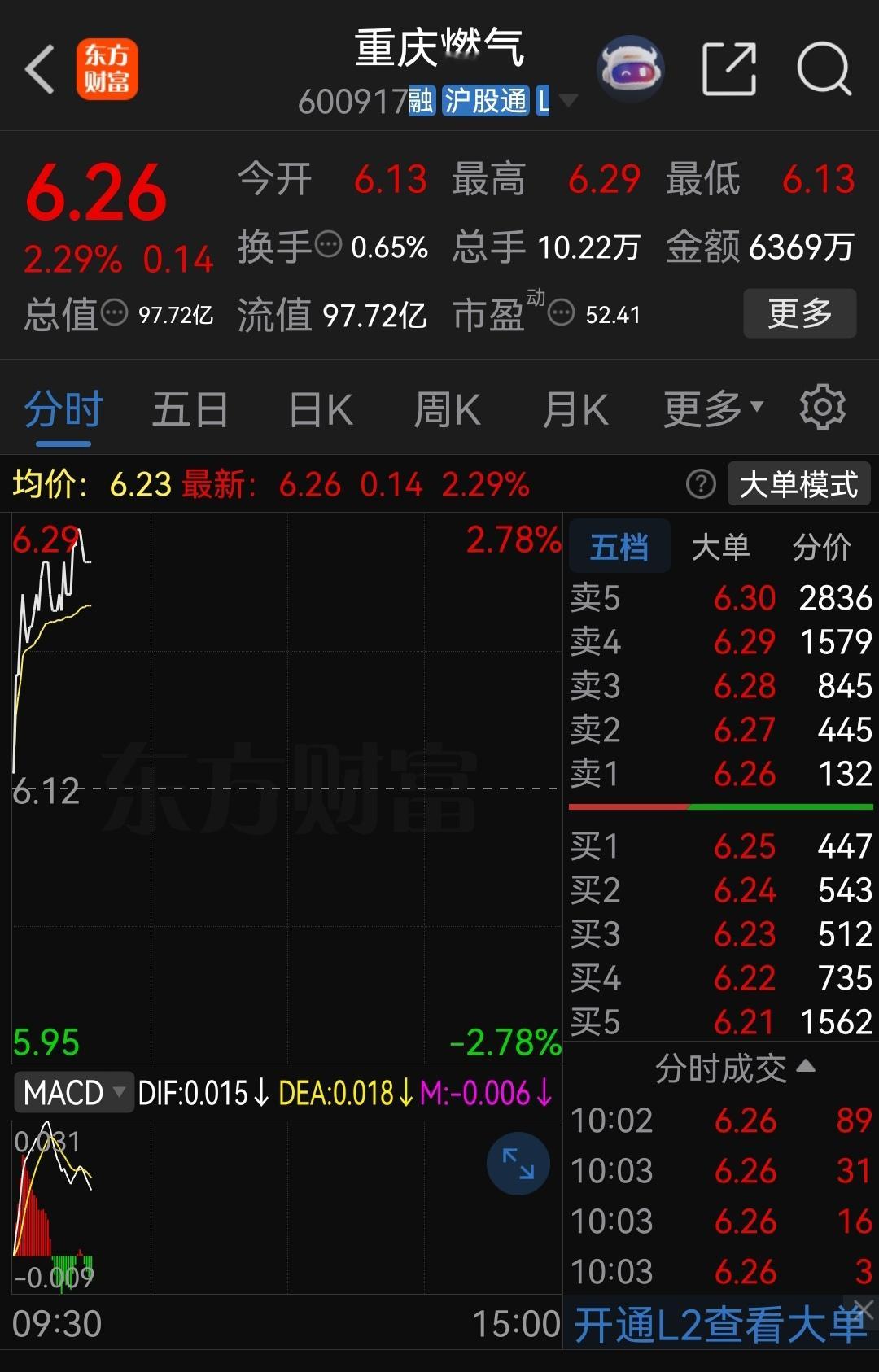Image resolution: width=879 pixels, height=1372 pixels.
Task: Select the 五档 panel view
Action: tap(619, 546)
